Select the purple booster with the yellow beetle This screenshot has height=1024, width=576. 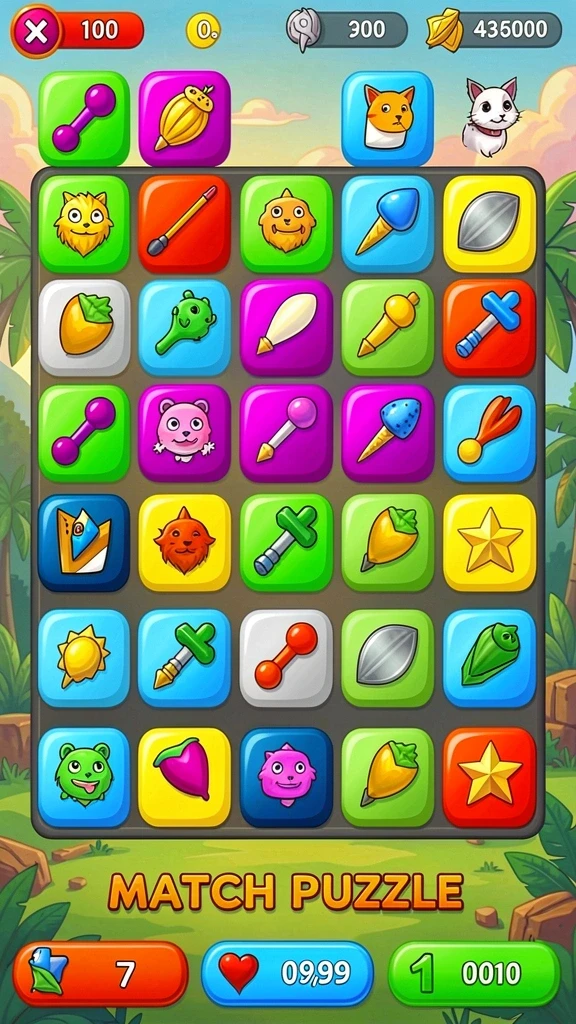pyautogui.click(x=184, y=118)
